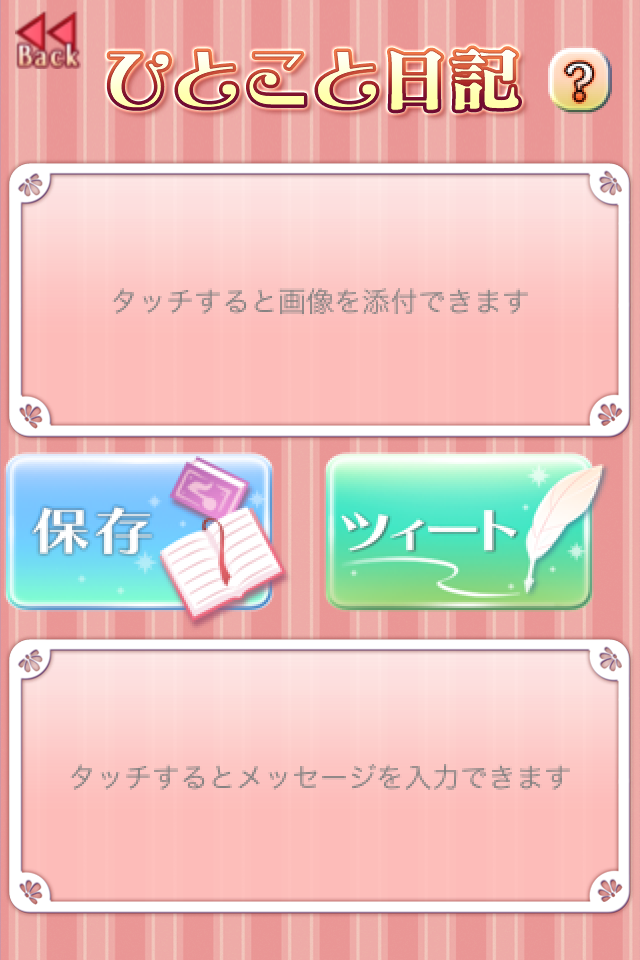Tweet the entry with ツイート button
640x960 pixels.
pyautogui.click(x=458, y=531)
